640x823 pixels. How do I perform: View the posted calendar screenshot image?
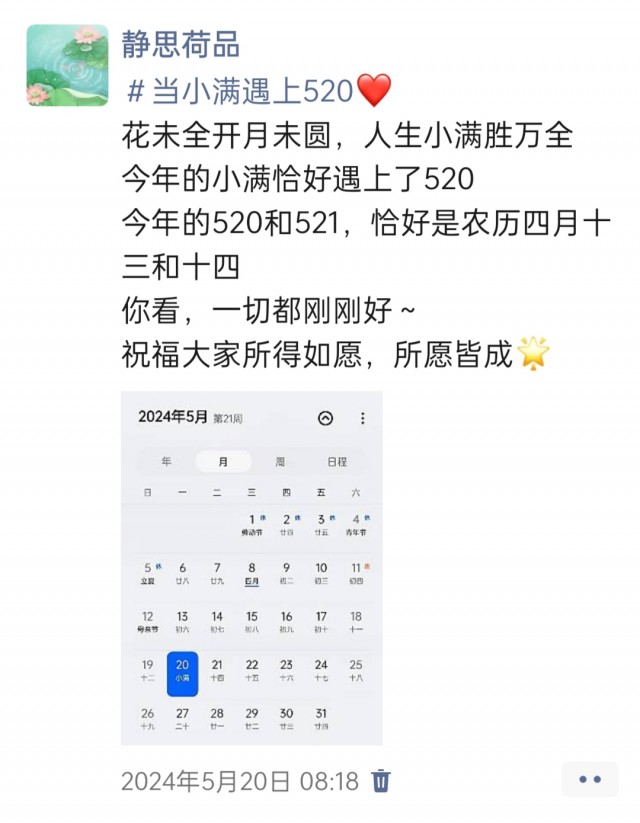click(251, 568)
